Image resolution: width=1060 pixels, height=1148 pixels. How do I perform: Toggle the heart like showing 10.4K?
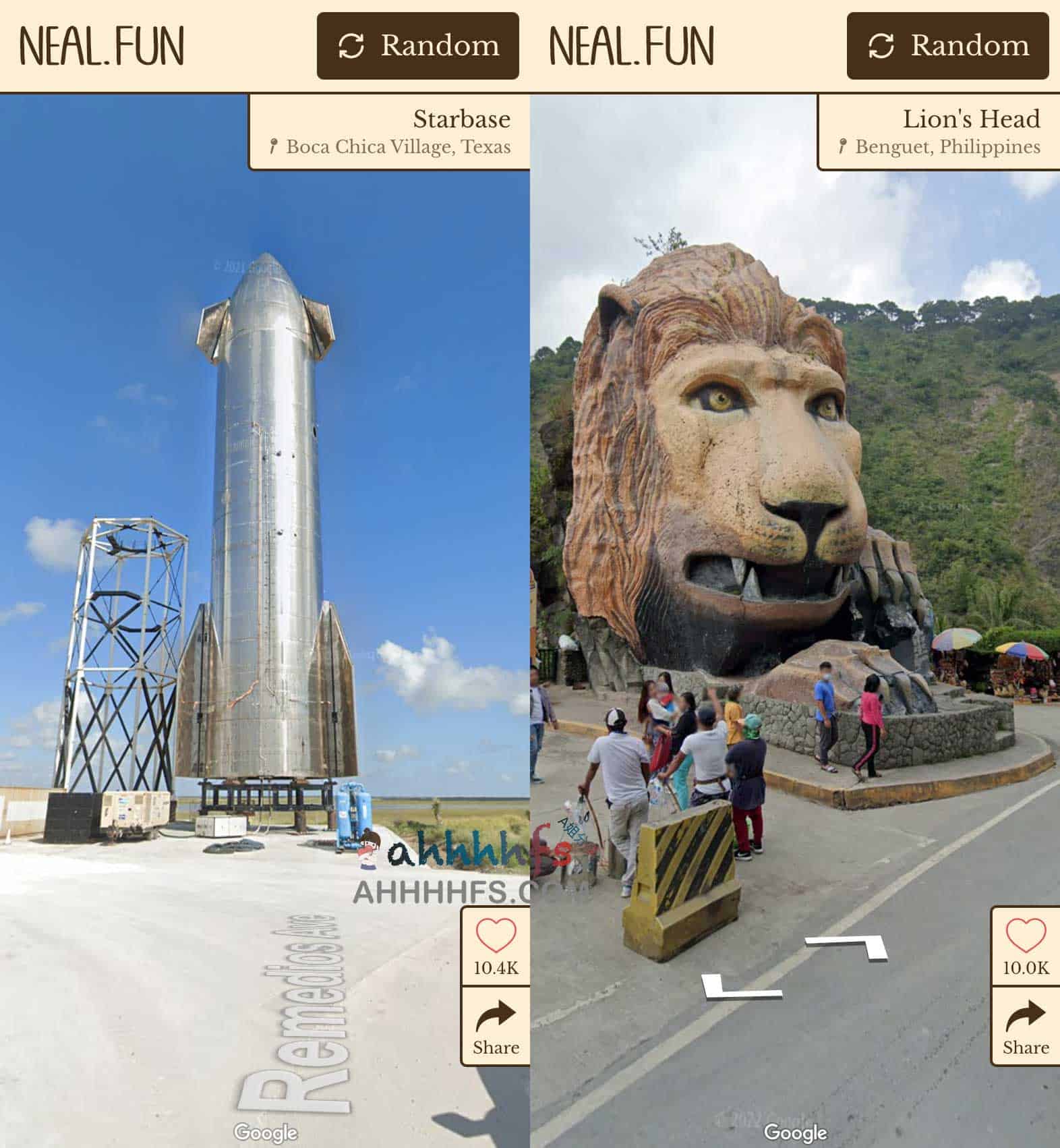pyautogui.click(x=496, y=934)
